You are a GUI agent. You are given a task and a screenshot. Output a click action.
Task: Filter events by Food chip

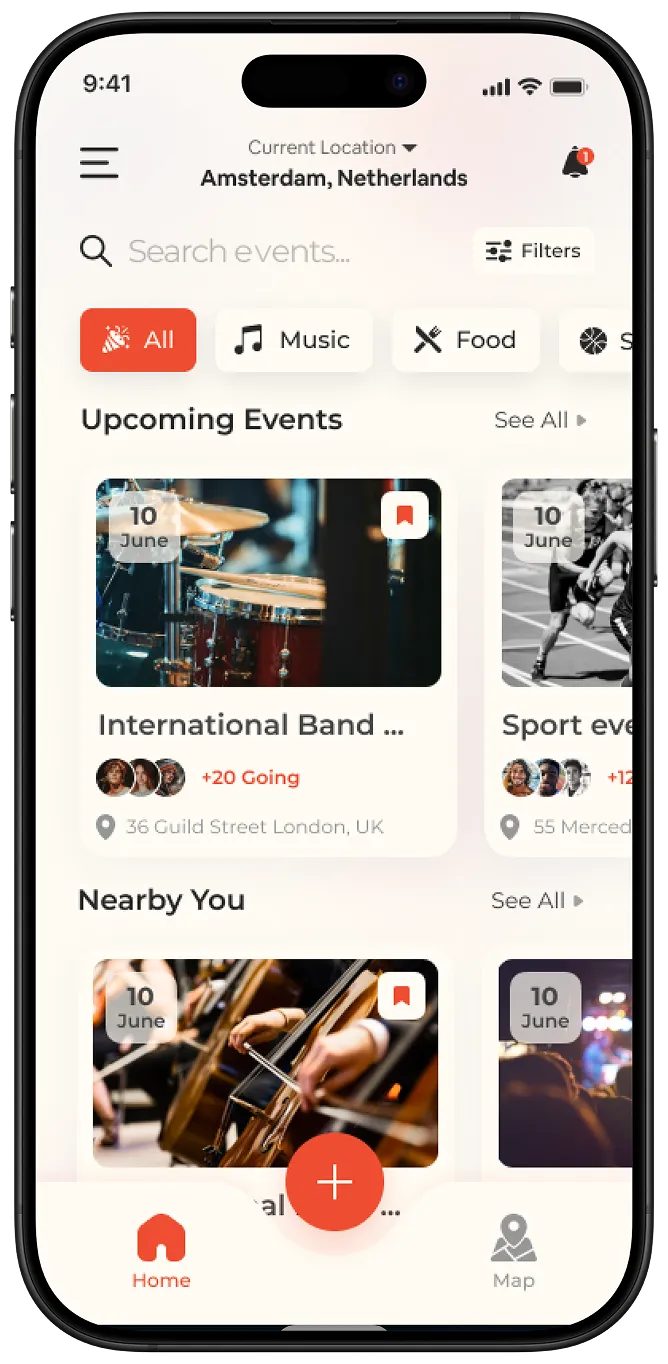click(x=466, y=340)
